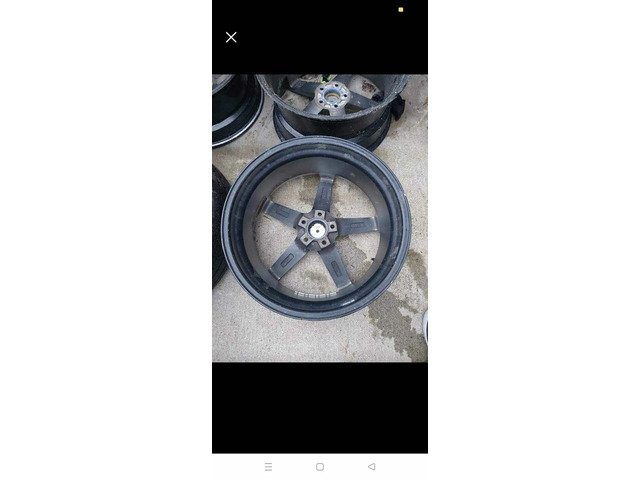Close the full-screen photo viewer
Viewport: 640px width, 480px height.
pos(231,37)
